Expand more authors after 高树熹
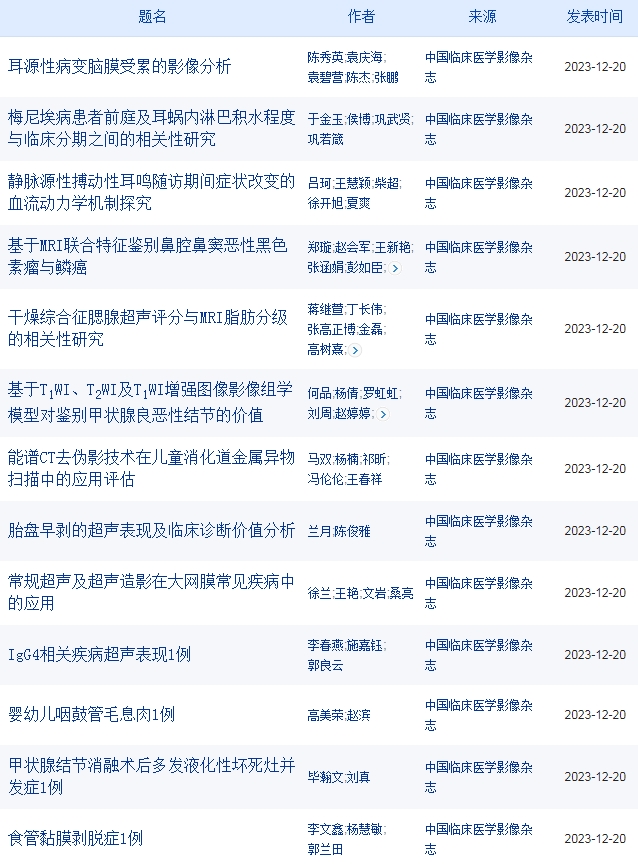This screenshot has width=638, height=864. click(355, 350)
